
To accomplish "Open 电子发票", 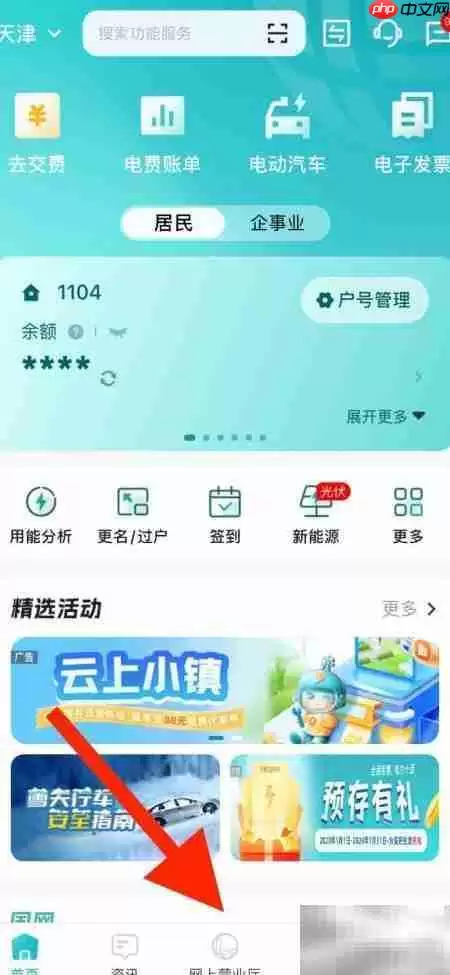I will [412, 133].
